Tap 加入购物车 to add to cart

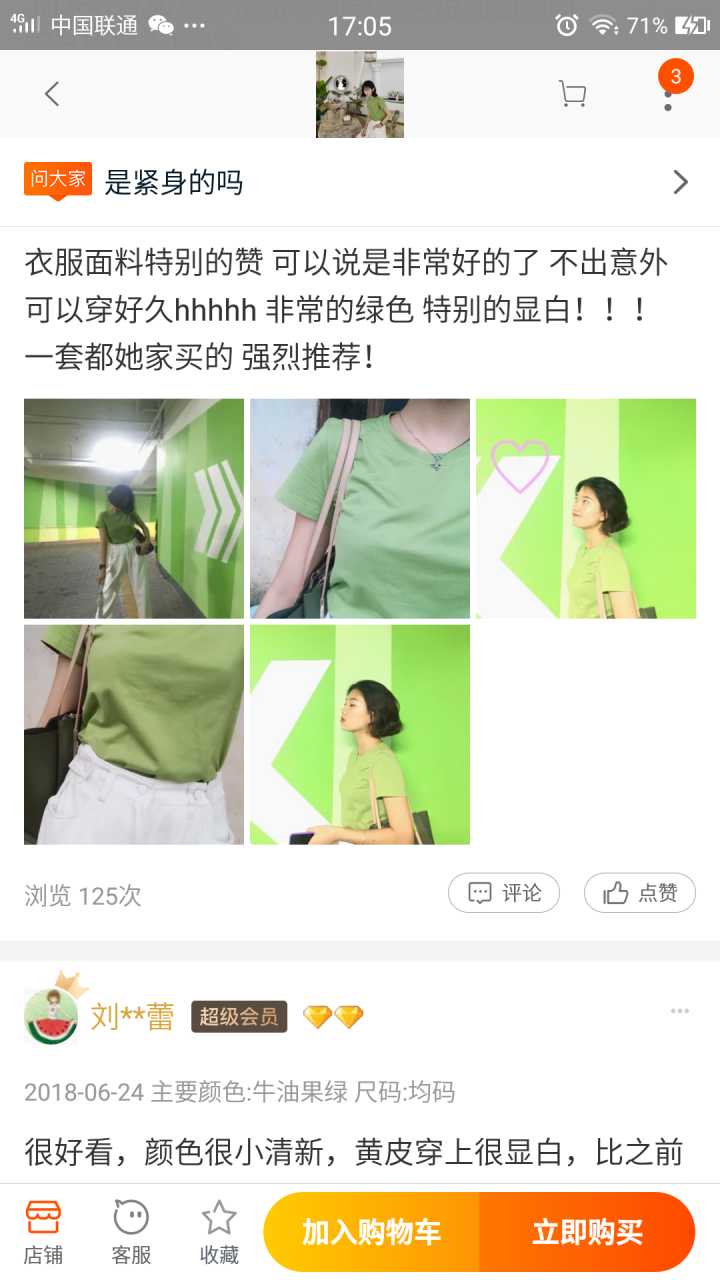pyautogui.click(x=372, y=1232)
